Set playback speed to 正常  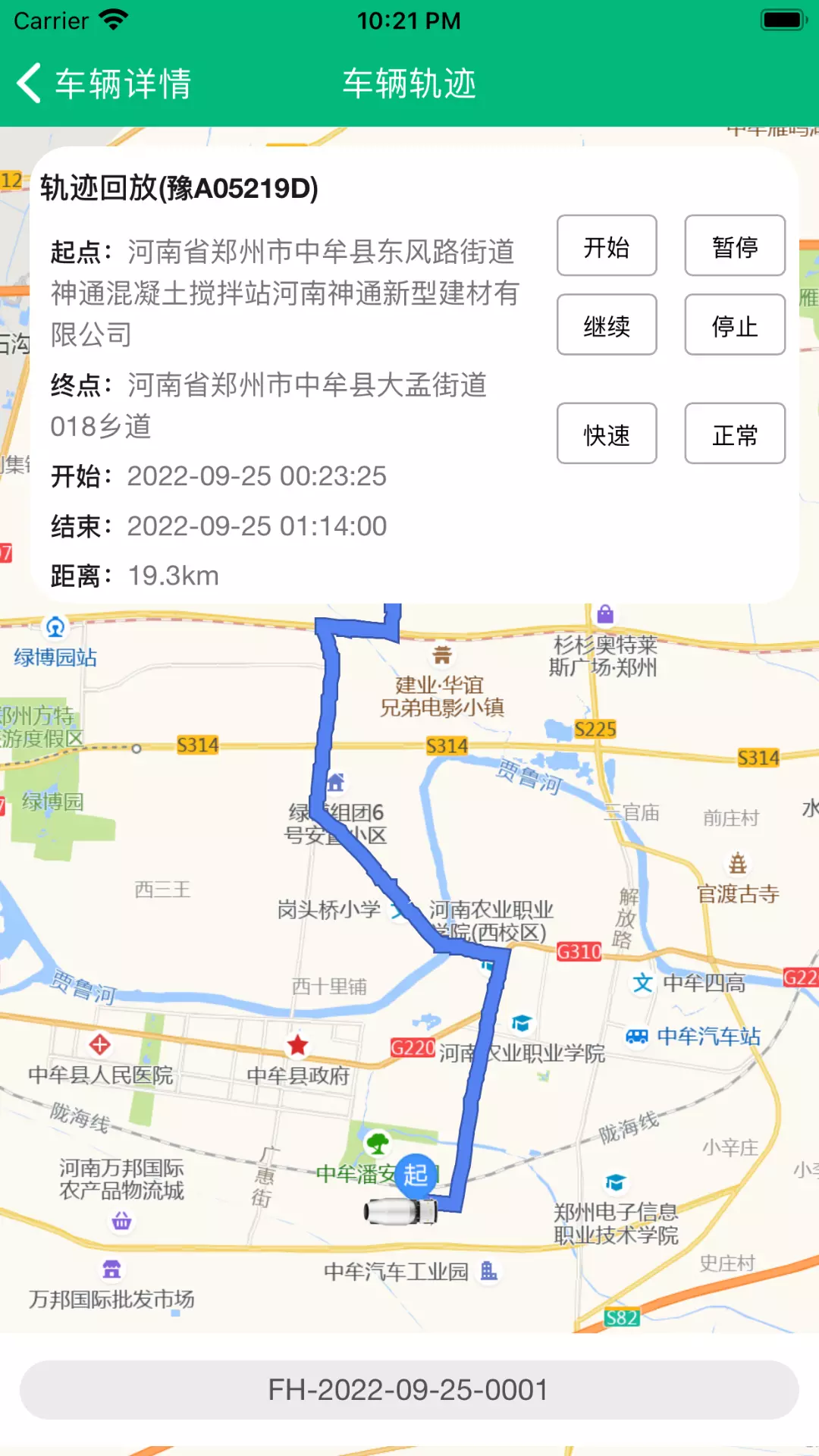coord(735,434)
